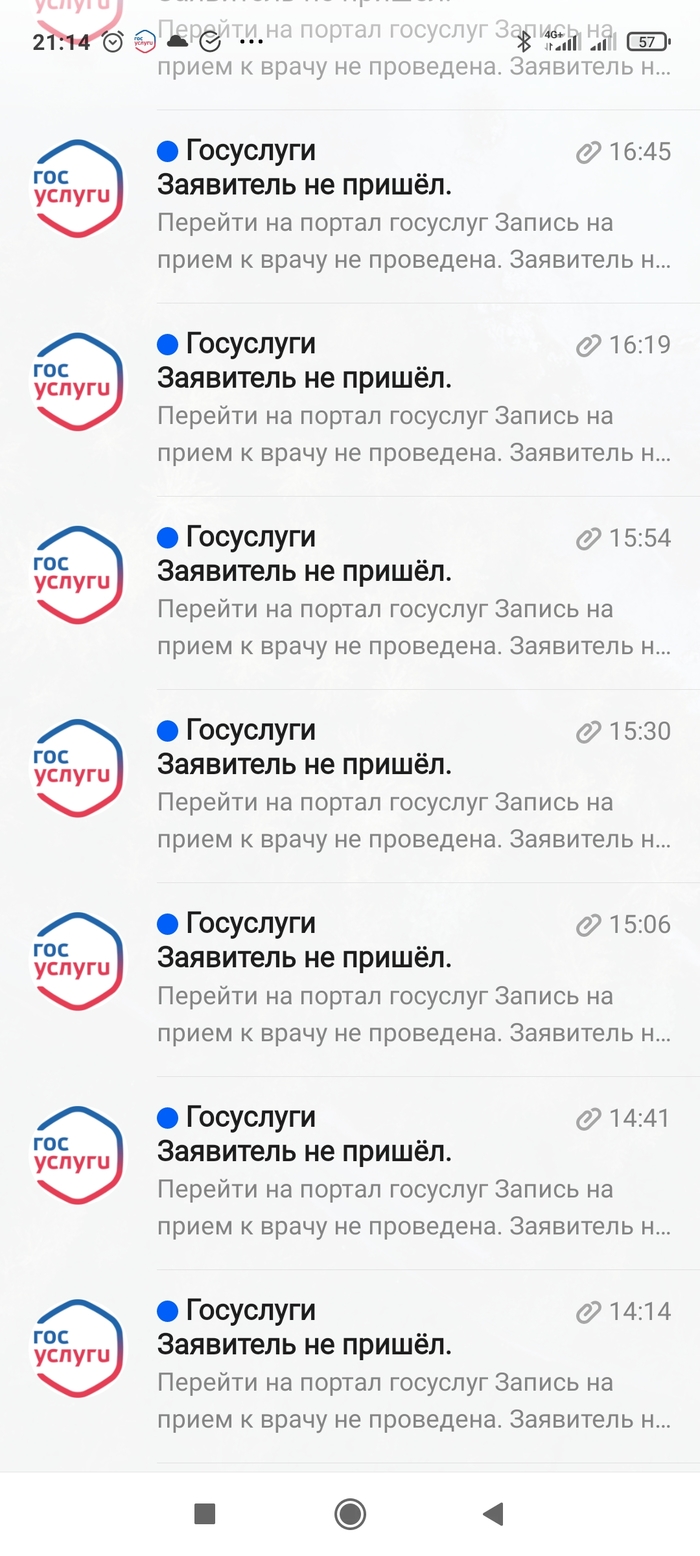View the Госуслуги email sent at 15:54

400,591
